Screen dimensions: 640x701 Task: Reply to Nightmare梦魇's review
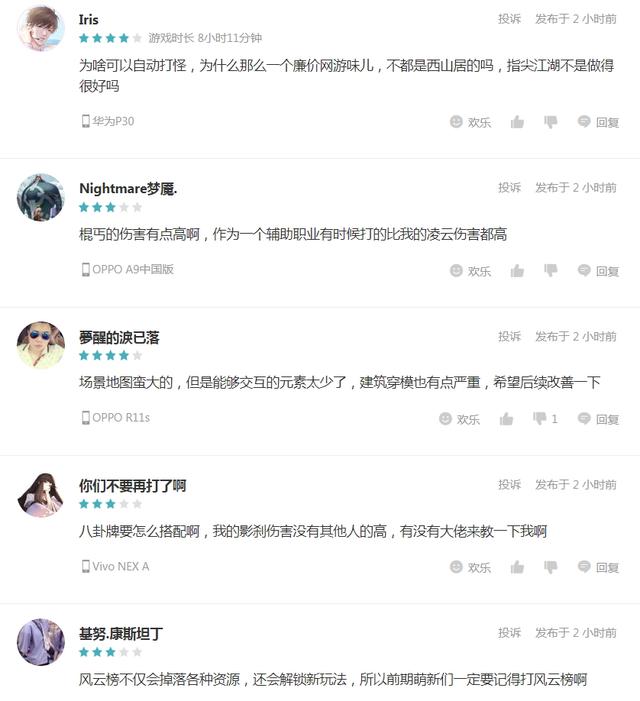pos(598,271)
